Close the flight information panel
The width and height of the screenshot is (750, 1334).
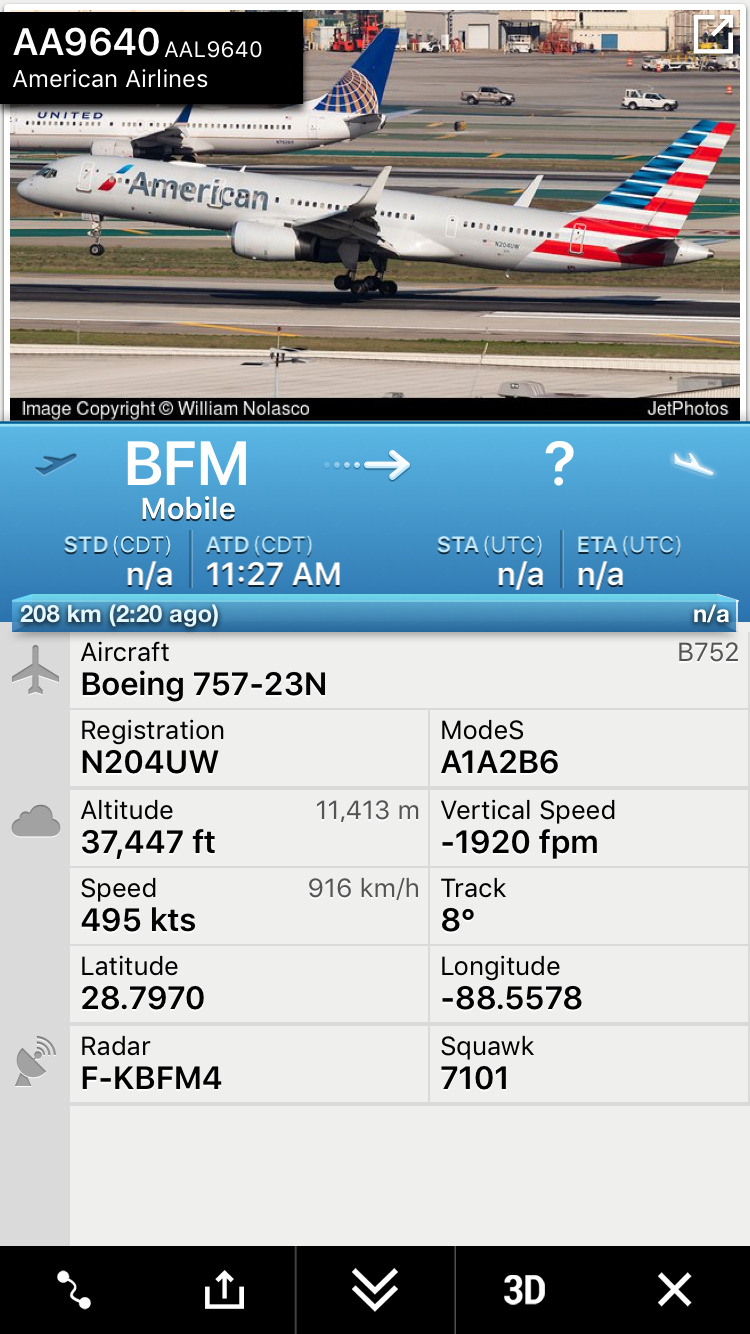point(674,1290)
